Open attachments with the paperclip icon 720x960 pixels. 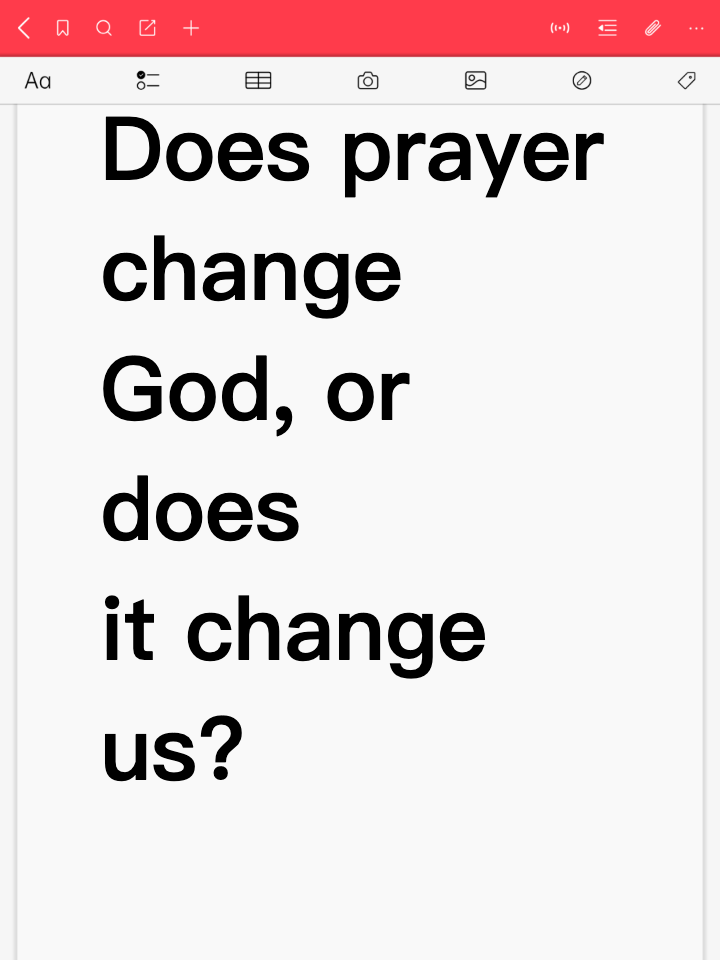click(653, 28)
